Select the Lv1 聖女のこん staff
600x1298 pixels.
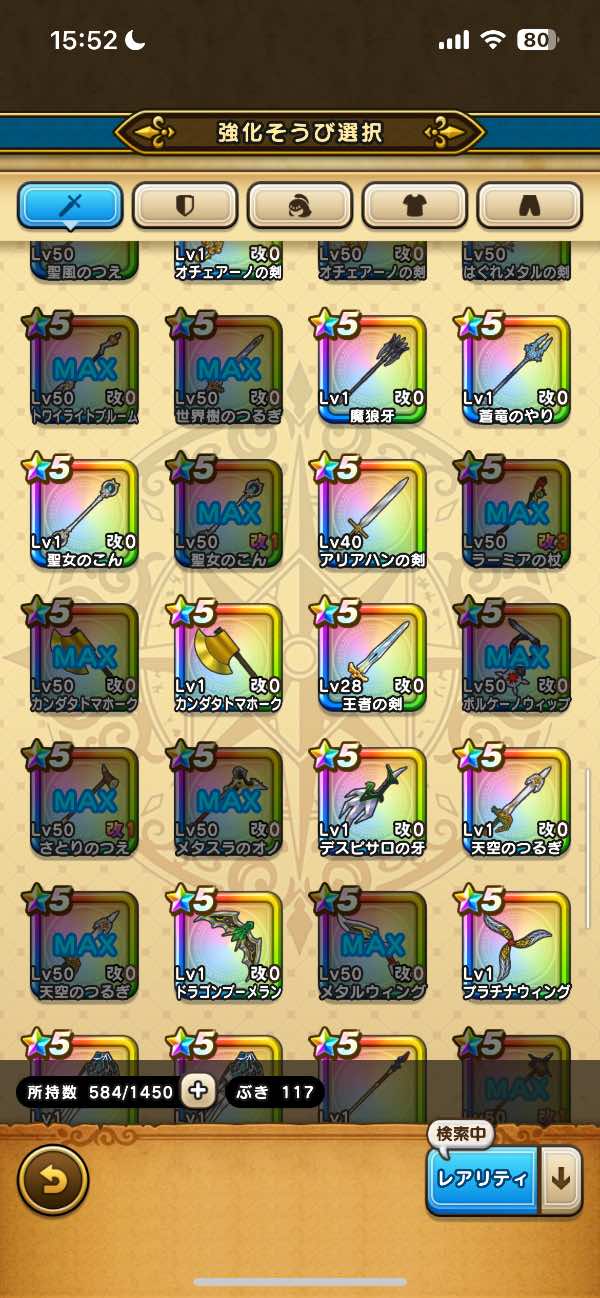coord(84,514)
